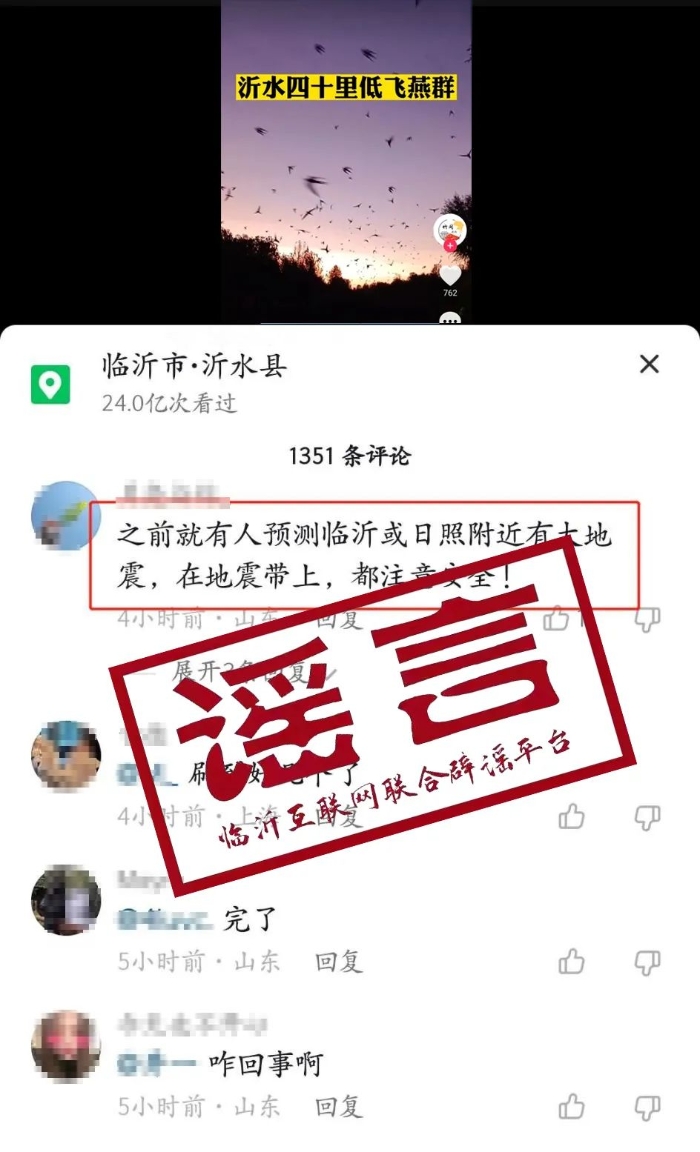Open the avatar of the 完了 commenter
The height and width of the screenshot is (1152, 700).
(x=66, y=900)
